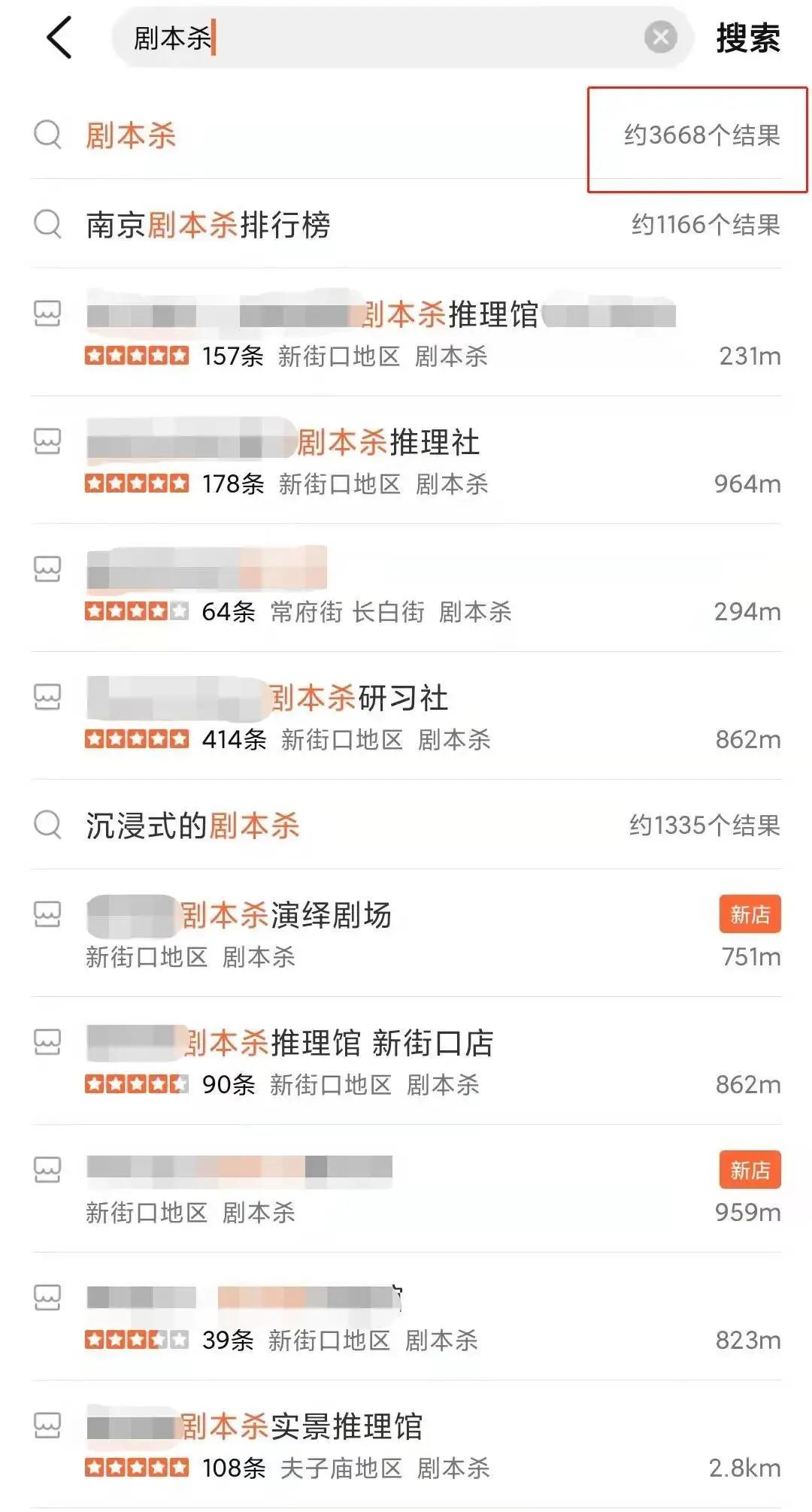
Task: Open the 剧本杀推理馆 result 231m away
Action: [x=406, y=332]
